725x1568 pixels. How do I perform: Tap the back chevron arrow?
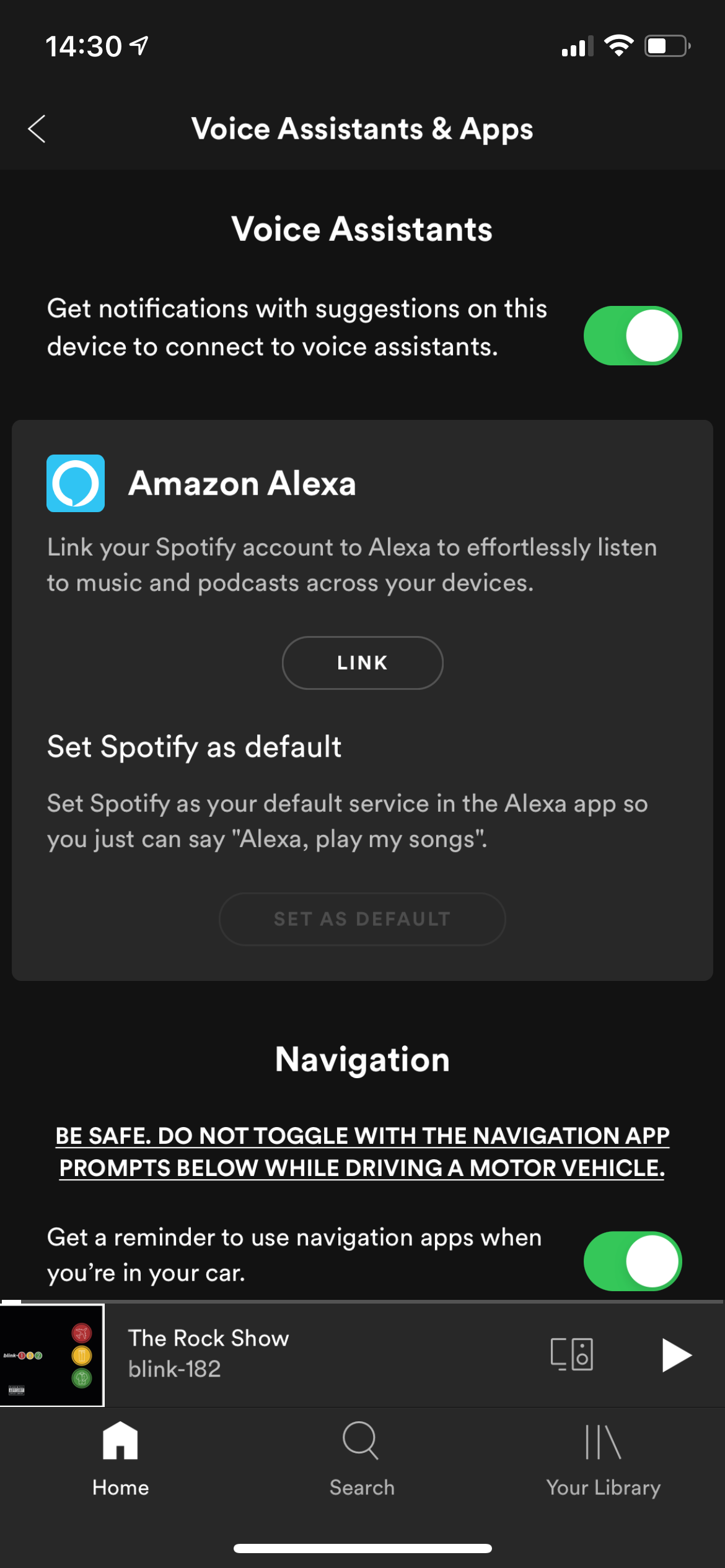[35, 129]
